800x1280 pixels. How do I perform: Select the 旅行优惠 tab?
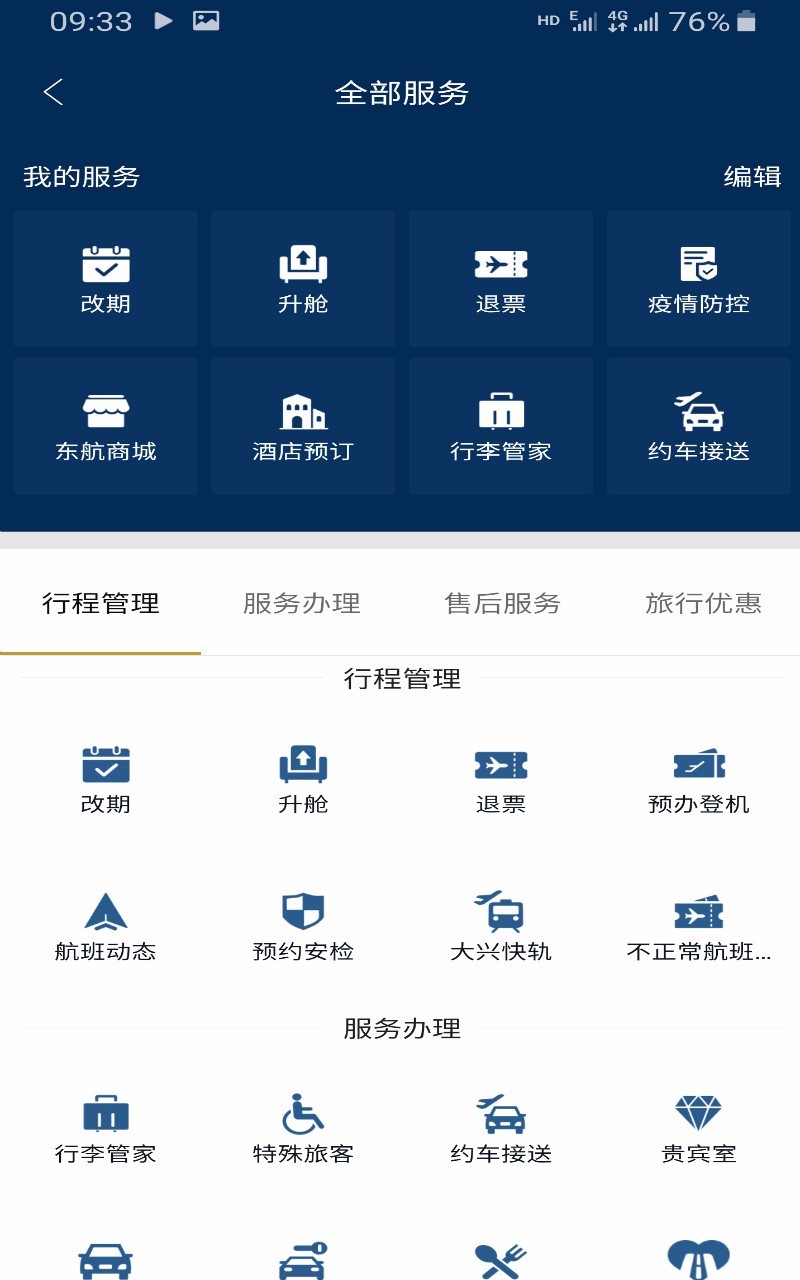click(703, 603)
